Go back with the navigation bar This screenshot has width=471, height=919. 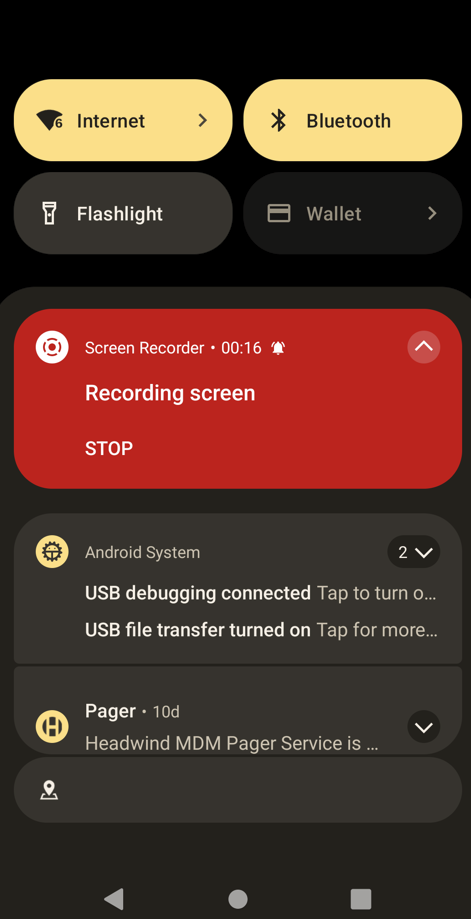tap(114, 898)
